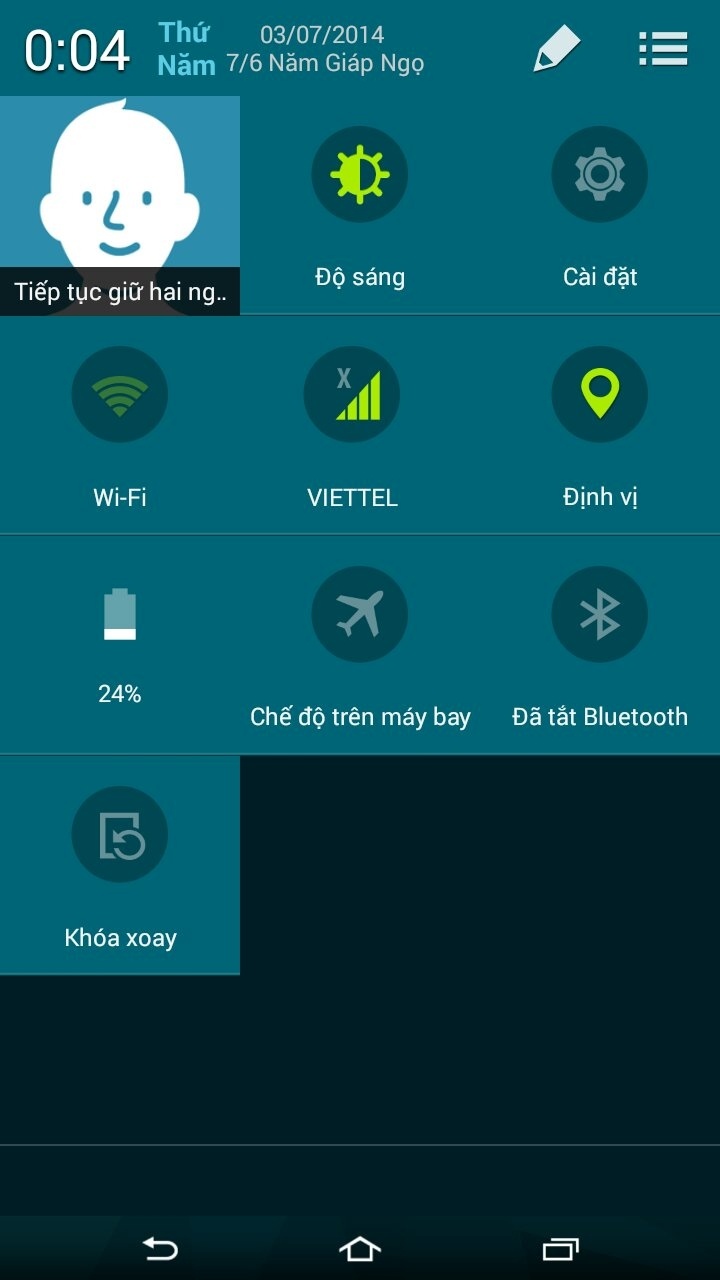Screen dimensions: 720x1280
Task: Open the user profile tile
Action: point(120,205)
